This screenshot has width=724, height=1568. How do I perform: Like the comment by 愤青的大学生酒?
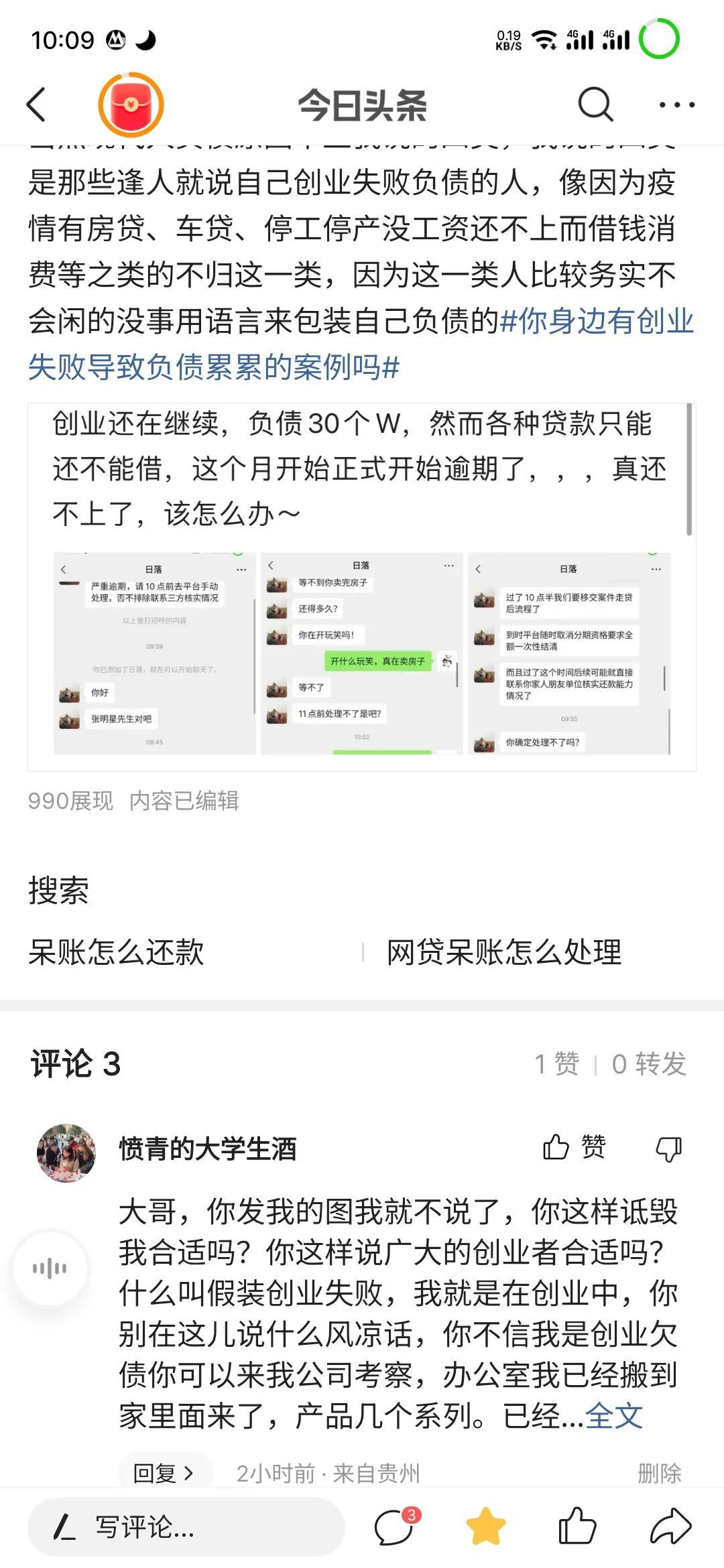[574, 1147]
